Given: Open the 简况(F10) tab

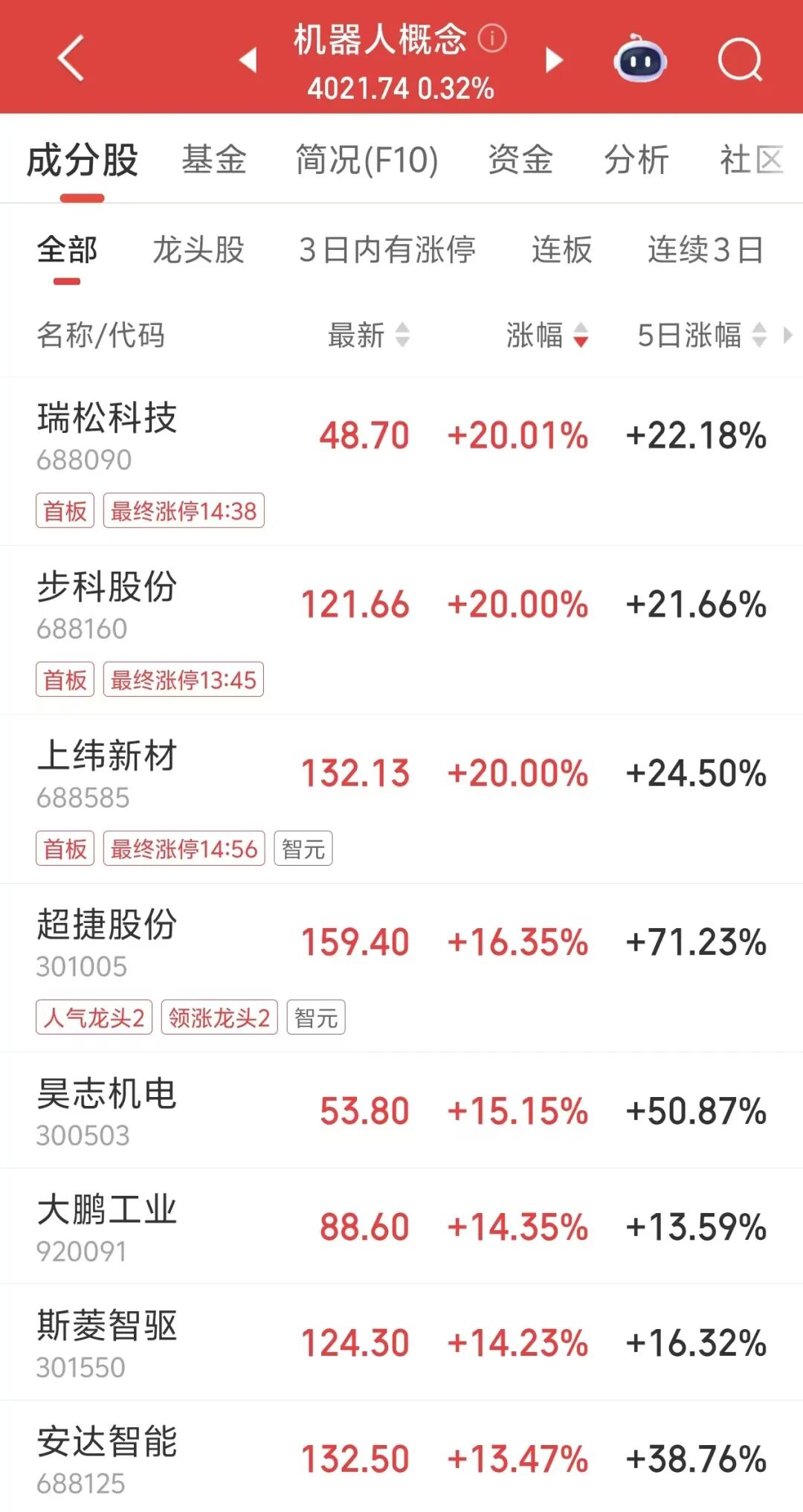Looking at the screenshot, I should pos(366,160).
